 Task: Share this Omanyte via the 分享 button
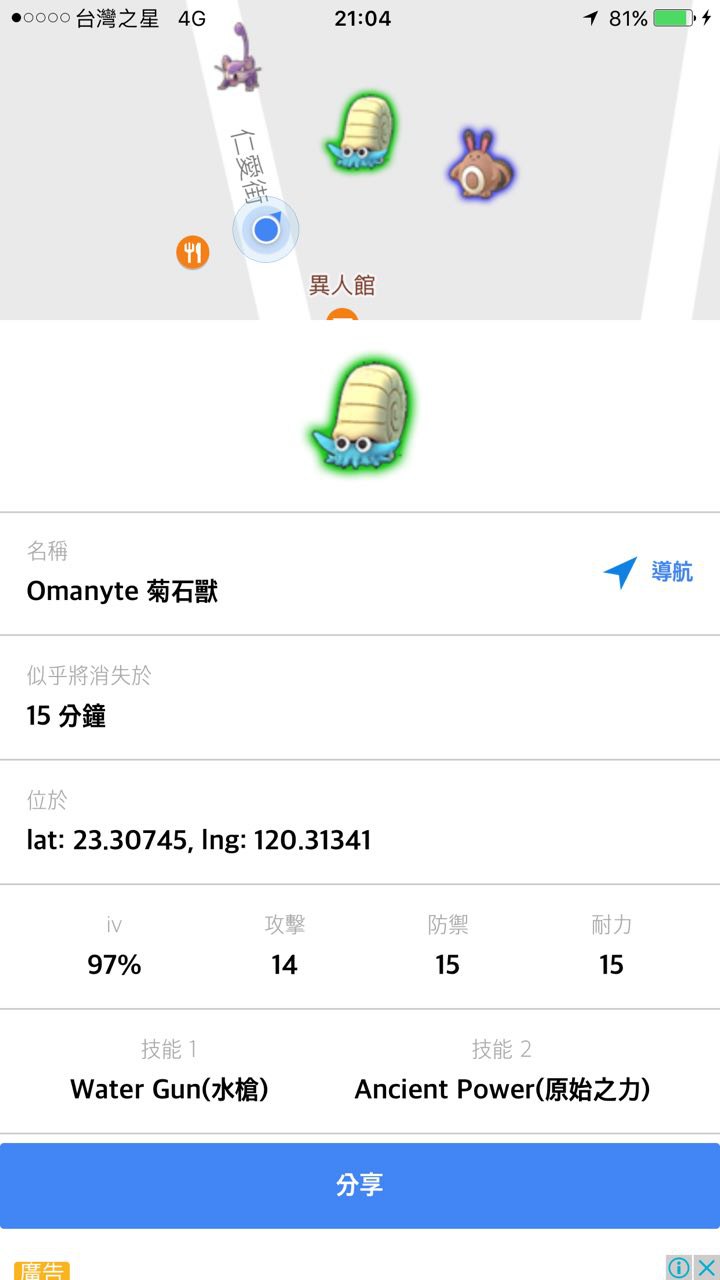360,1185
